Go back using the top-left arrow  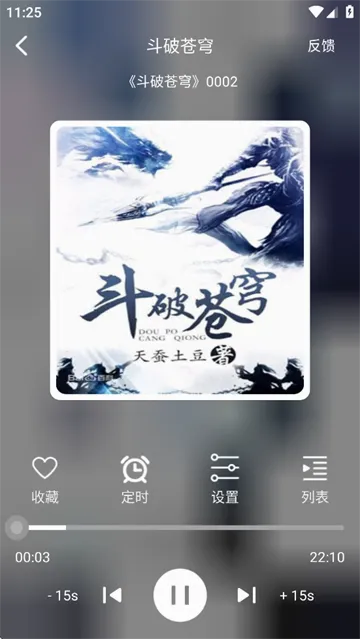(x=22, y=45)
